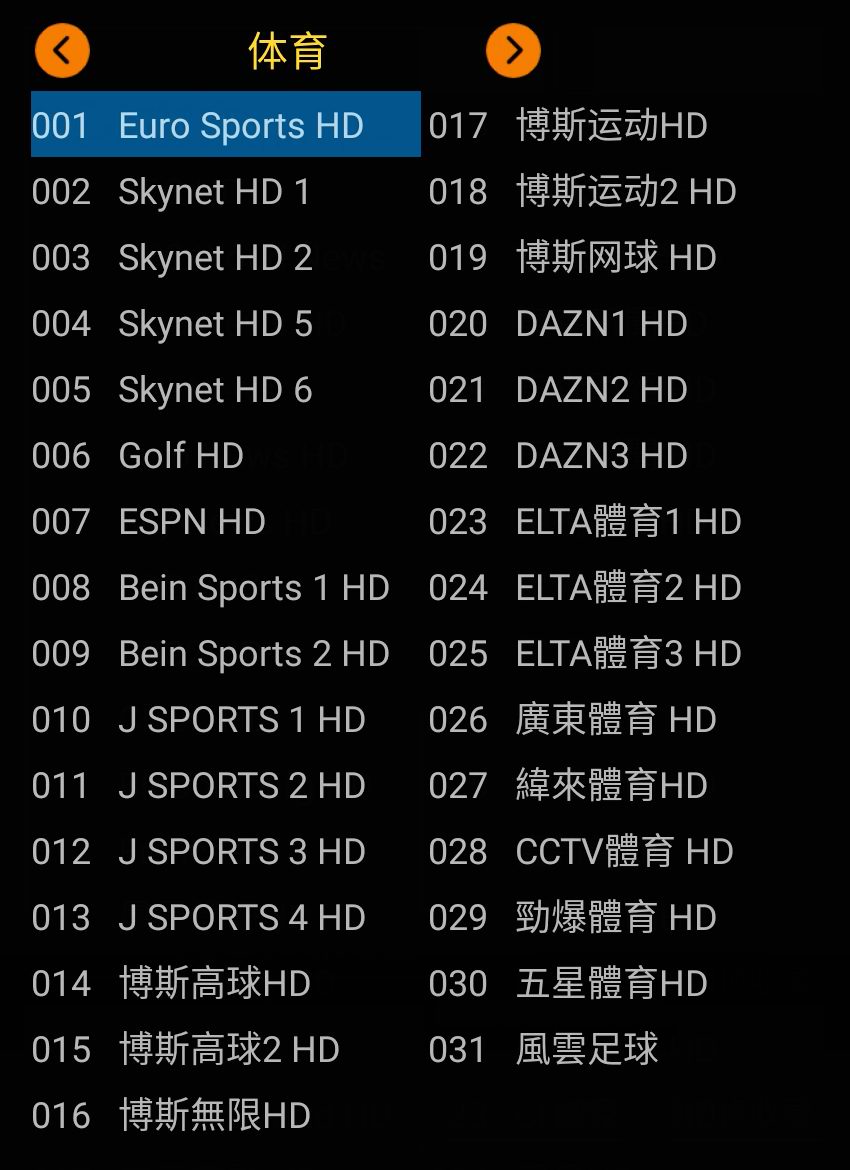Go to the previous channel category
850x1170 pixels.
click(62, 50)
